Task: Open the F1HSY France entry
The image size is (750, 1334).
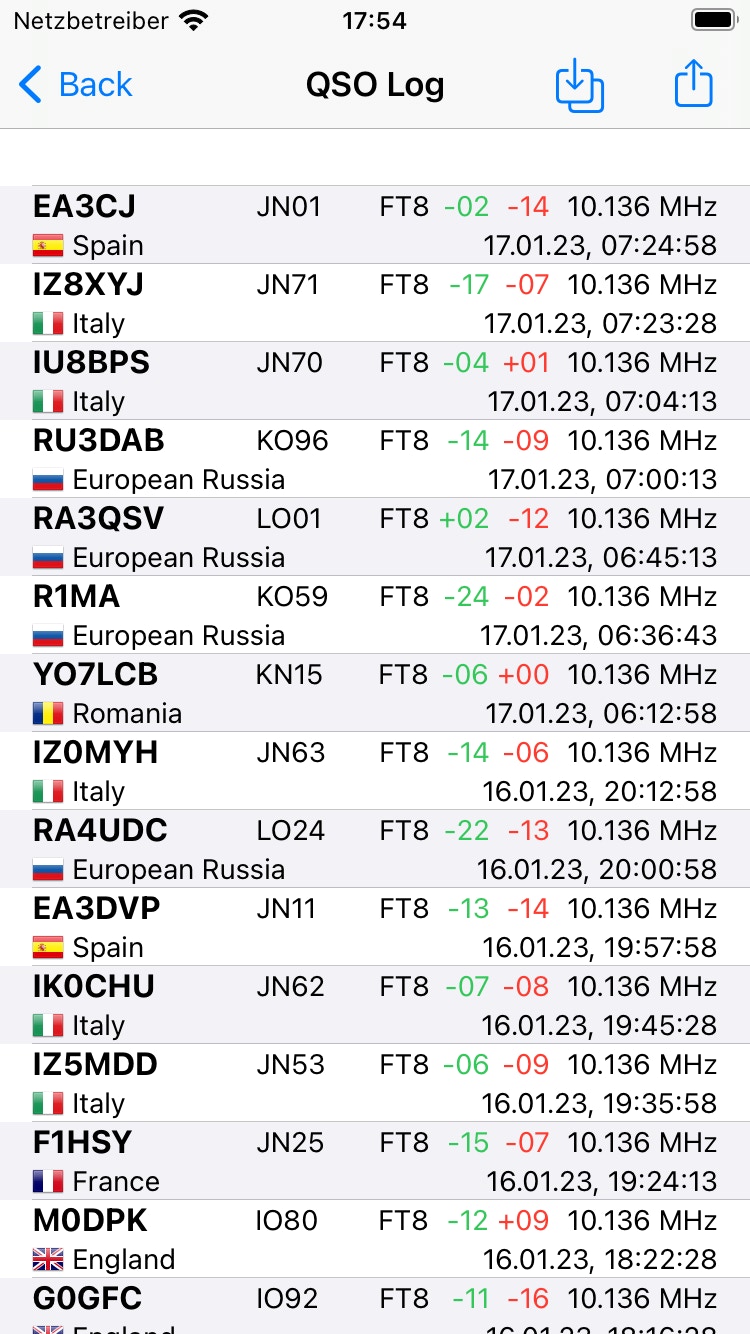Action: pos(375,1161)
